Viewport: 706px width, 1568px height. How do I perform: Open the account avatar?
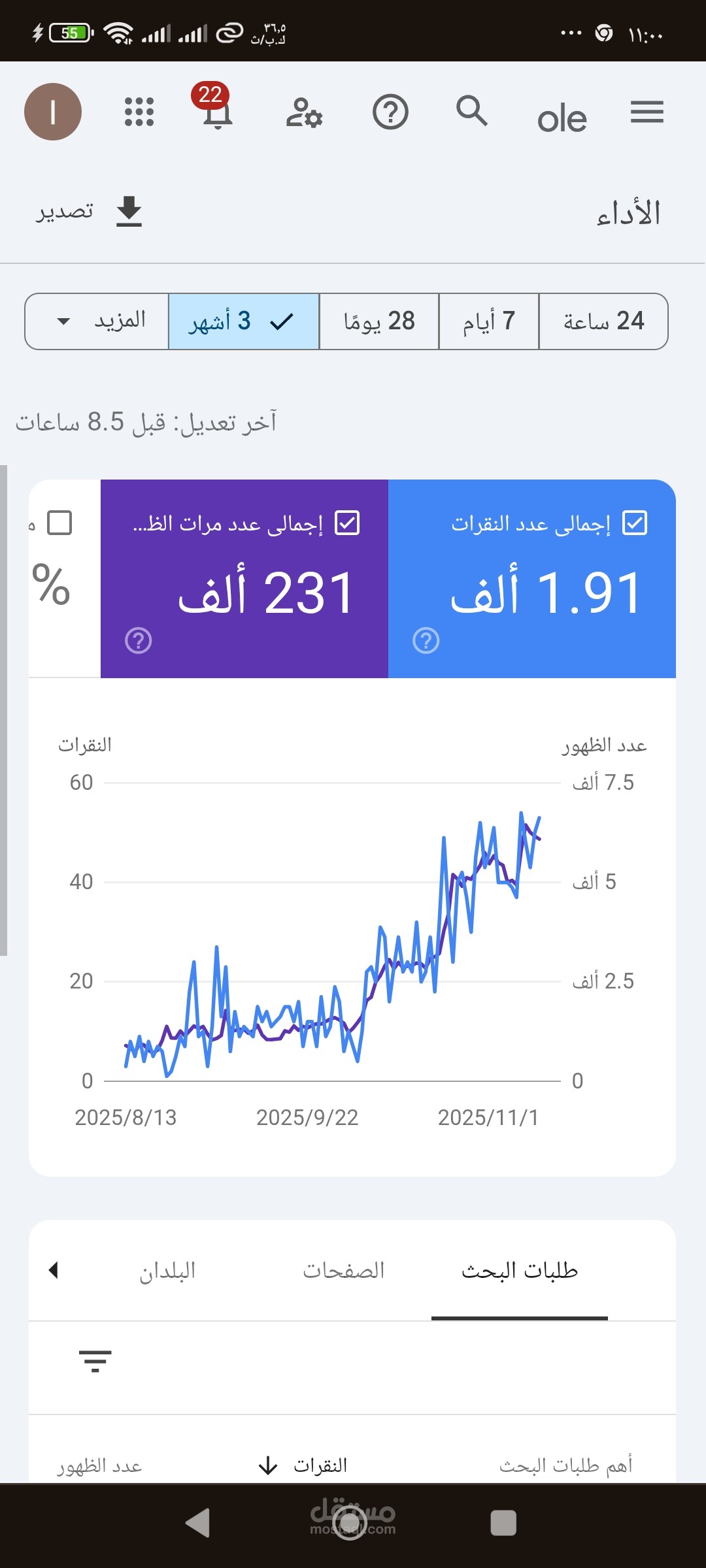(x=53, y=112)
